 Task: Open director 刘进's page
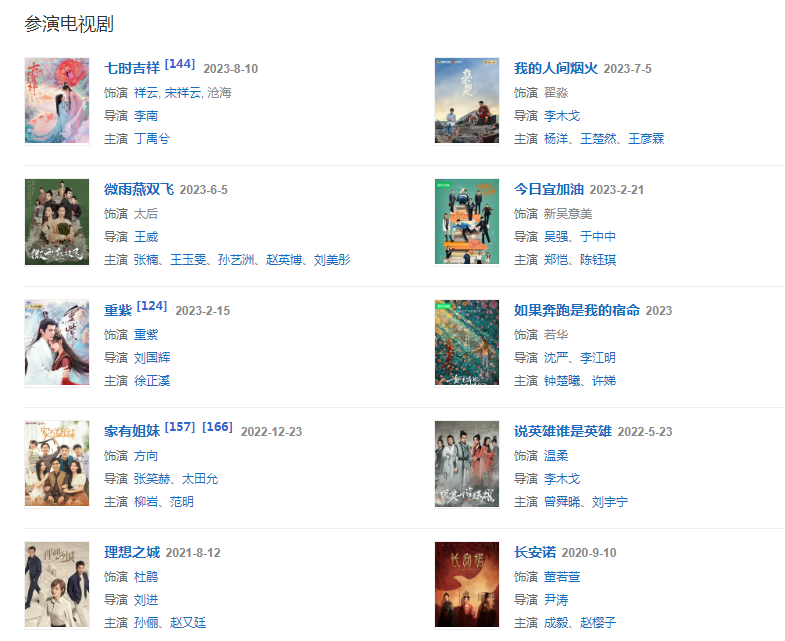coord(146,600)
